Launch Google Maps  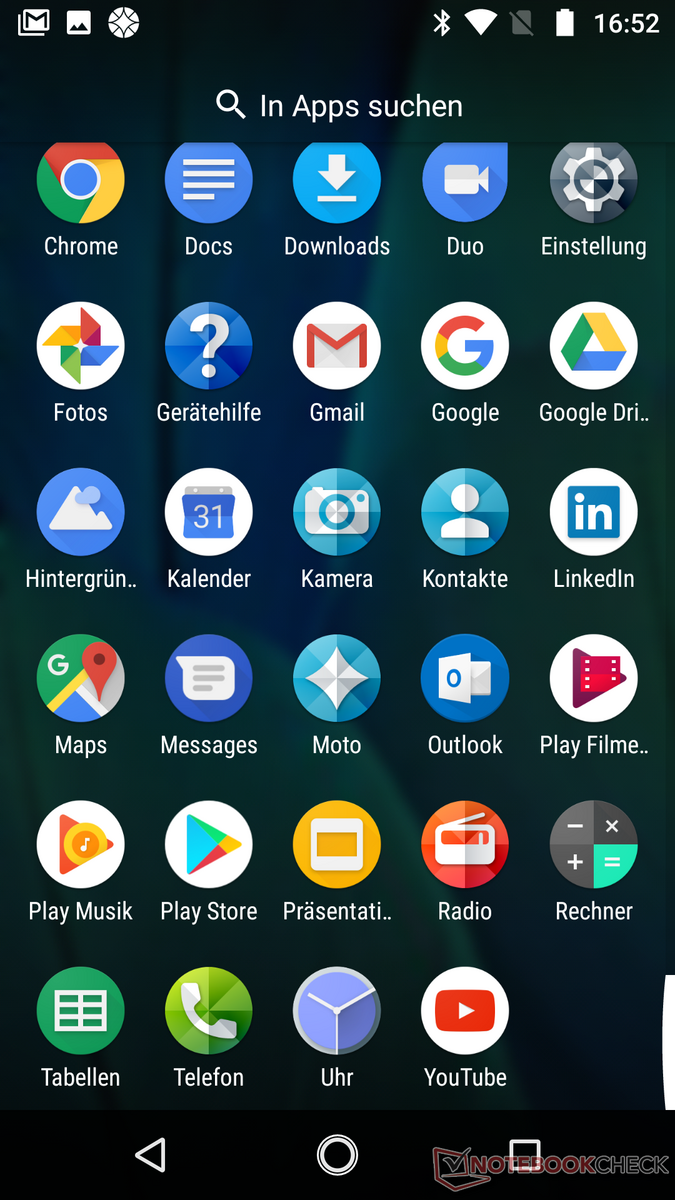(81, 678)
